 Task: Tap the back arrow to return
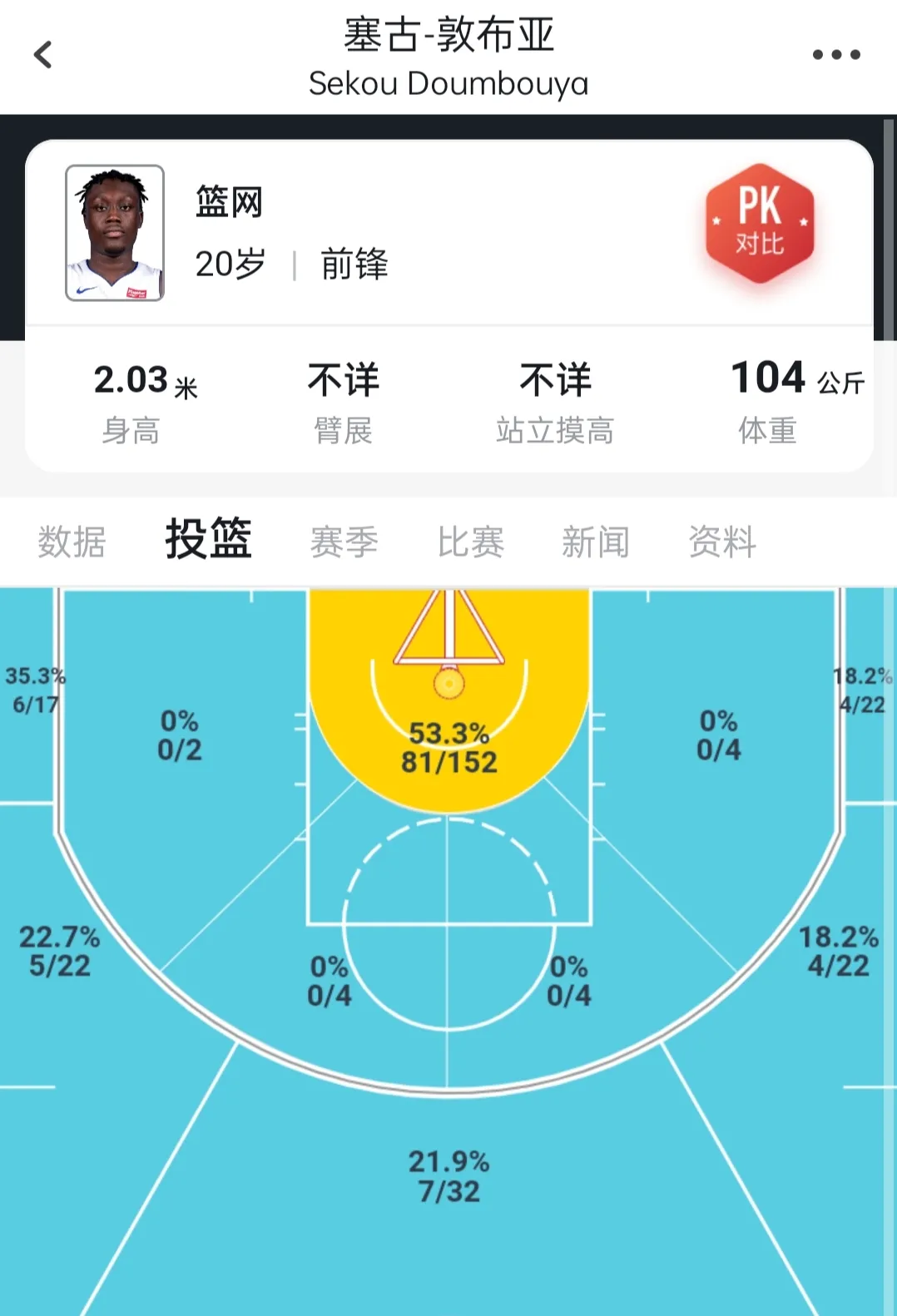tap(43, 54)
